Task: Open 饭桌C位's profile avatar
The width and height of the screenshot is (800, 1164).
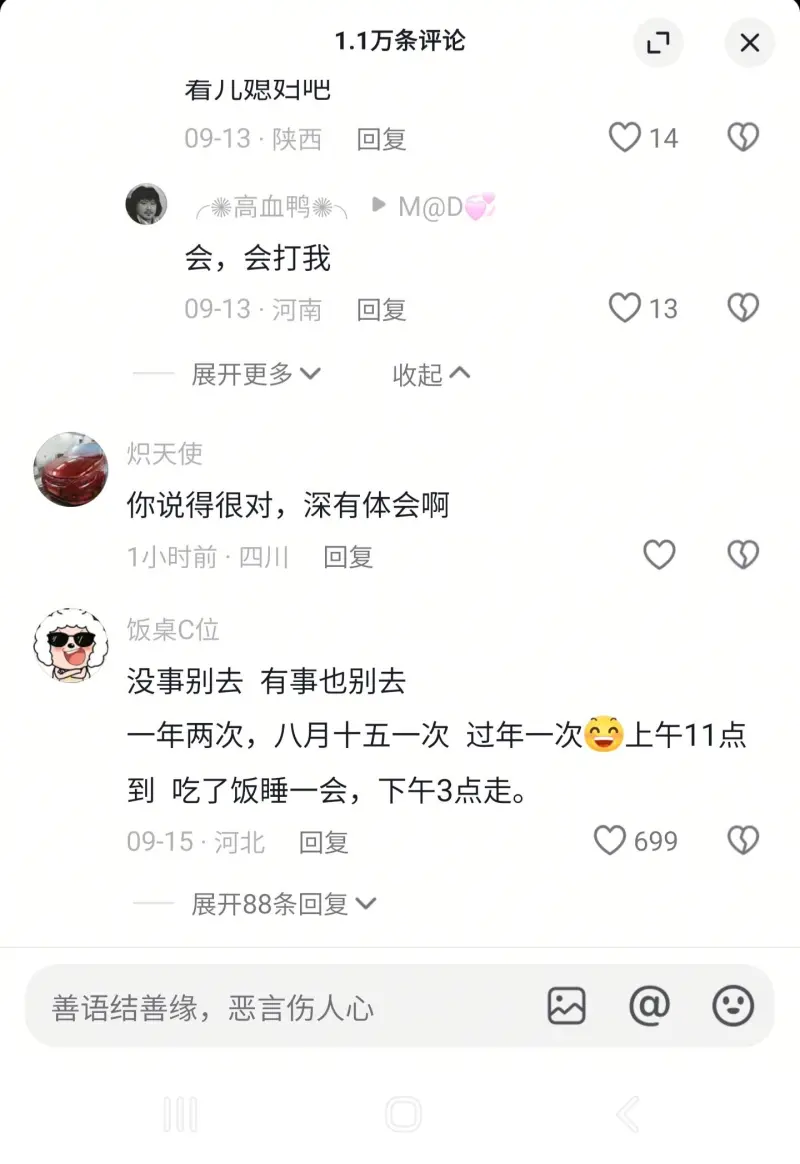Action: (x=71, y=645)
